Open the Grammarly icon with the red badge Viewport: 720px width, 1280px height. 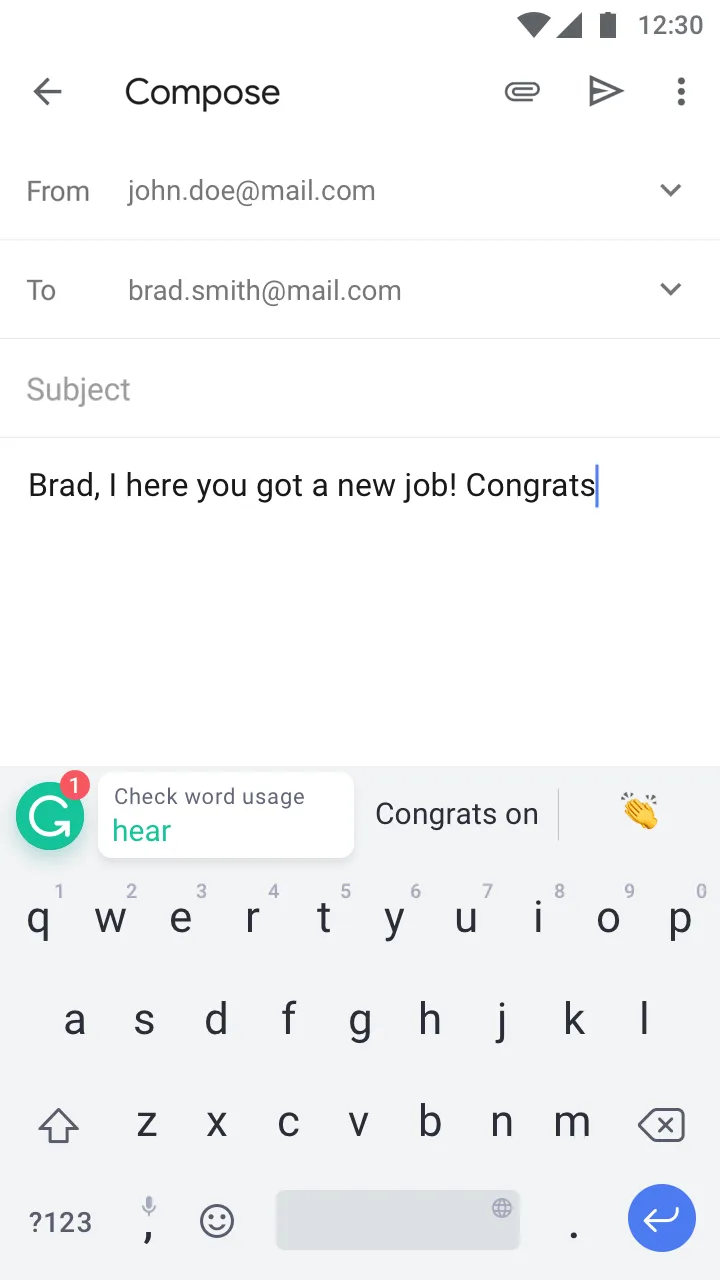tap(51, 816)
